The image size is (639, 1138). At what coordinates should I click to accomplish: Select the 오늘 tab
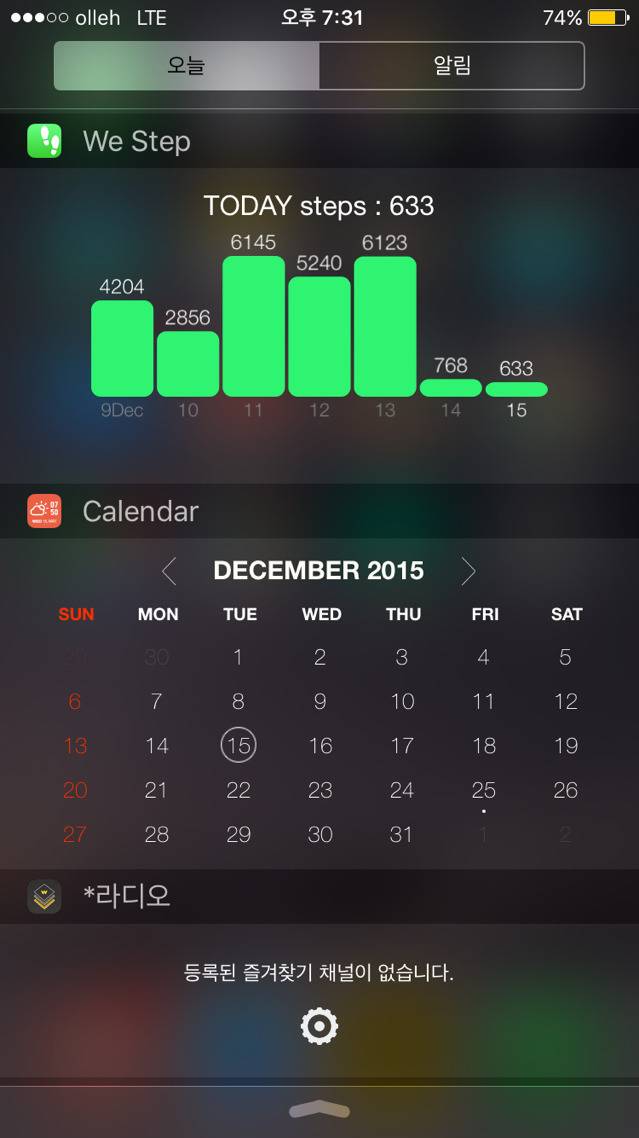point(187,66)
